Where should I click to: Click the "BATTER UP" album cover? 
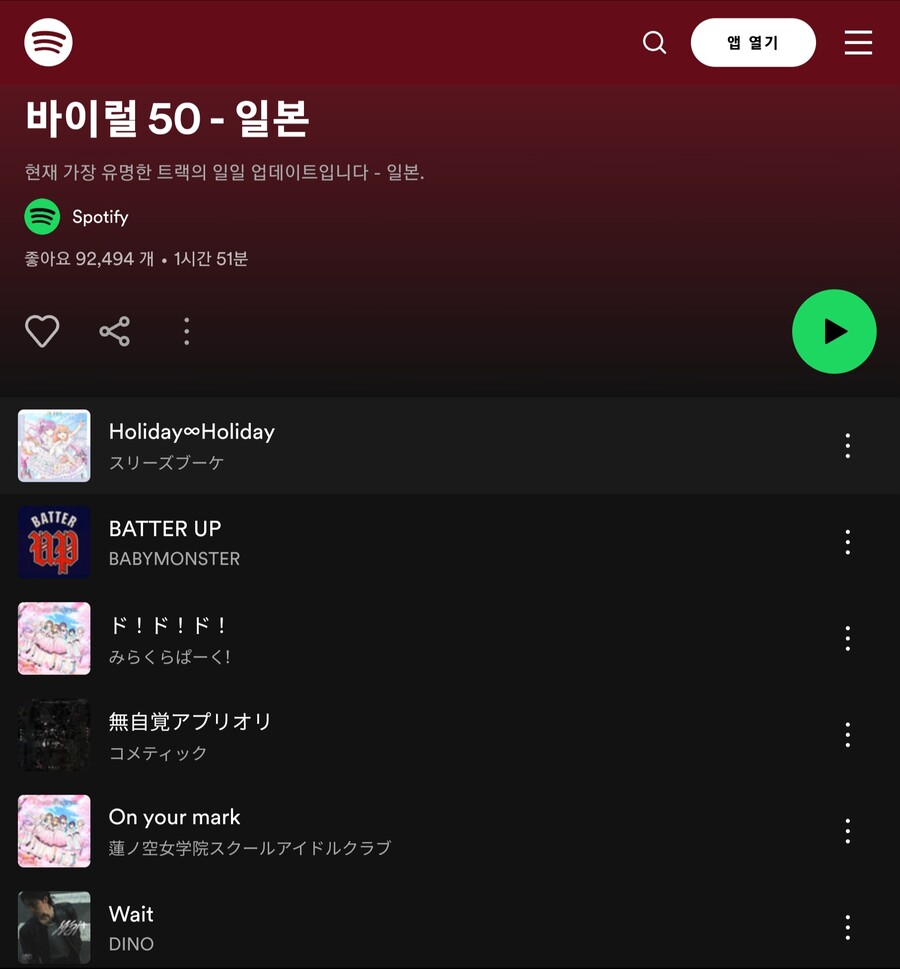tap(53, 542)
